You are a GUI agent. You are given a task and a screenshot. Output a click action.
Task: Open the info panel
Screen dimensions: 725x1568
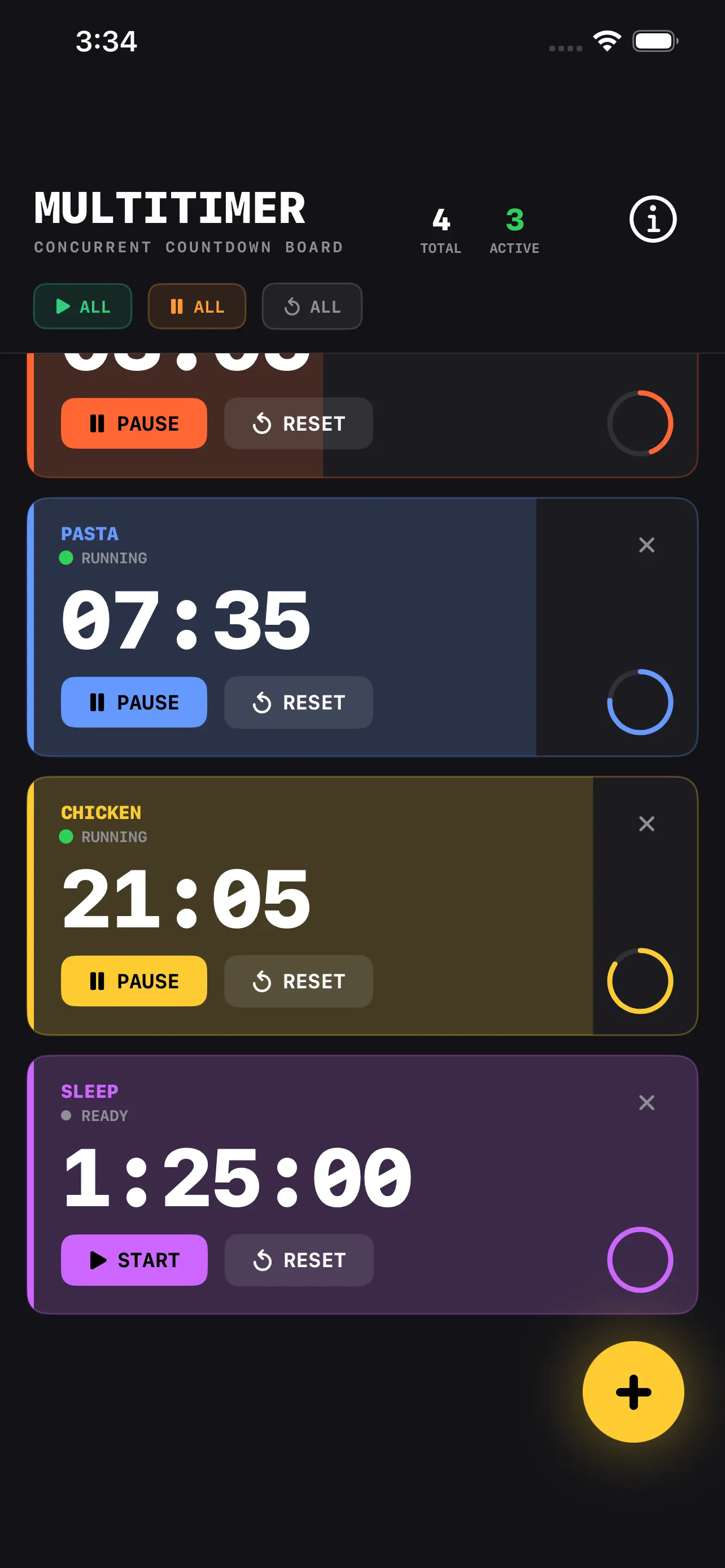(x=653, y=220)
